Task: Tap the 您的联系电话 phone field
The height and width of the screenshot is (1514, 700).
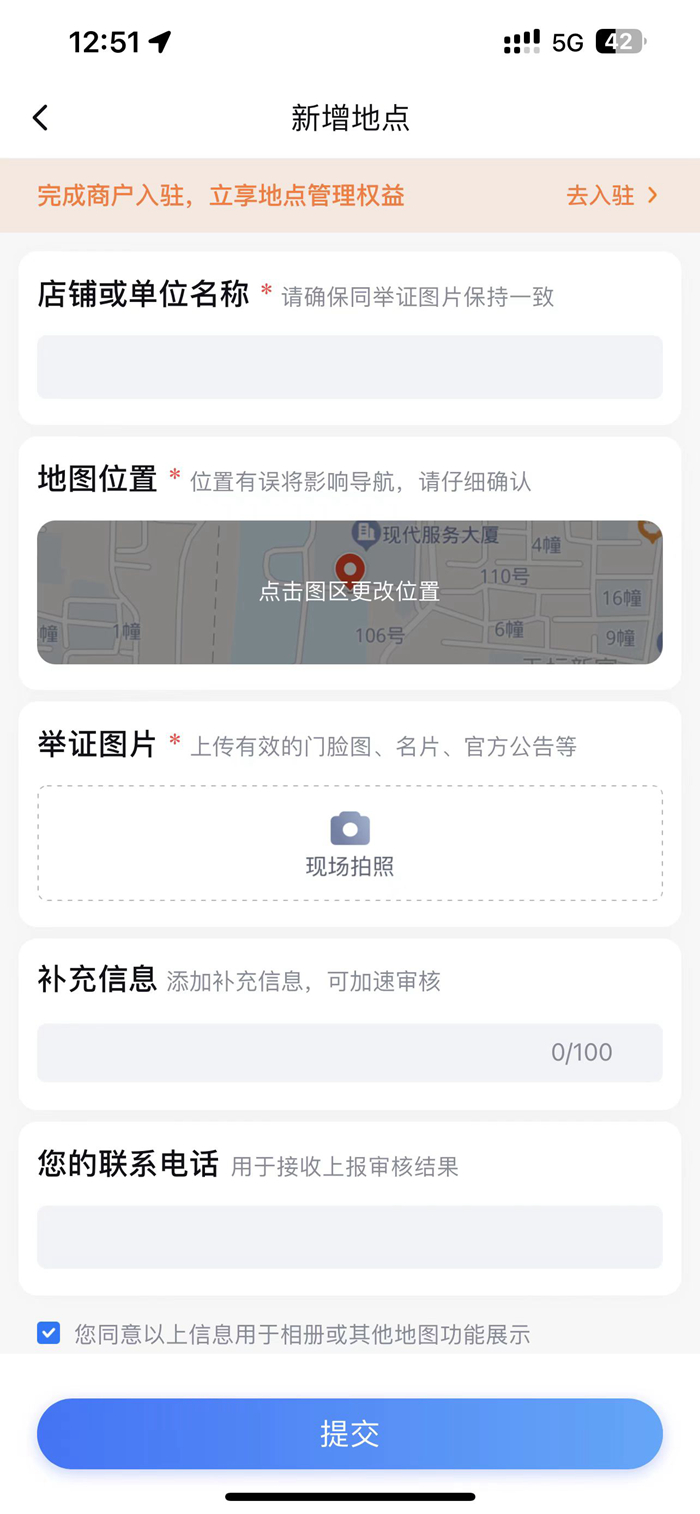Action: pyautogui.click(x=350, y=1237)
